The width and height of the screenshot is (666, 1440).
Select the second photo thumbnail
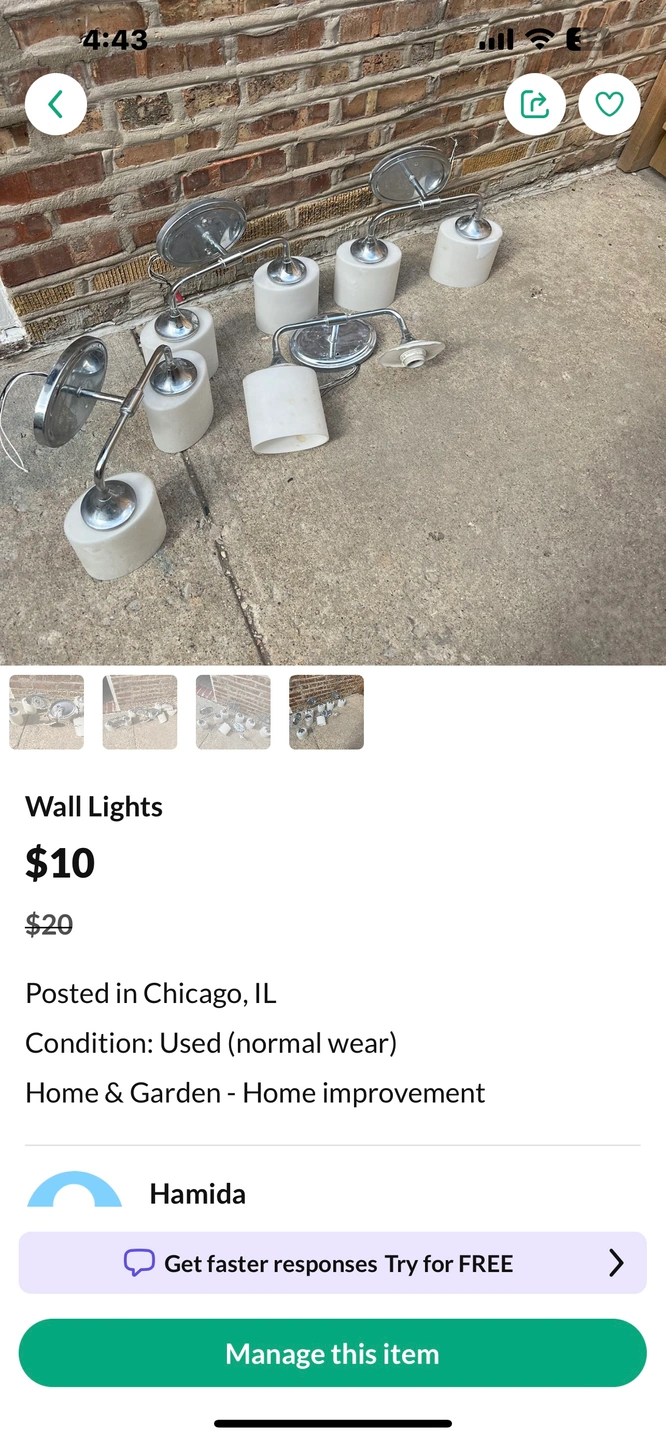[x=140, y=712]
